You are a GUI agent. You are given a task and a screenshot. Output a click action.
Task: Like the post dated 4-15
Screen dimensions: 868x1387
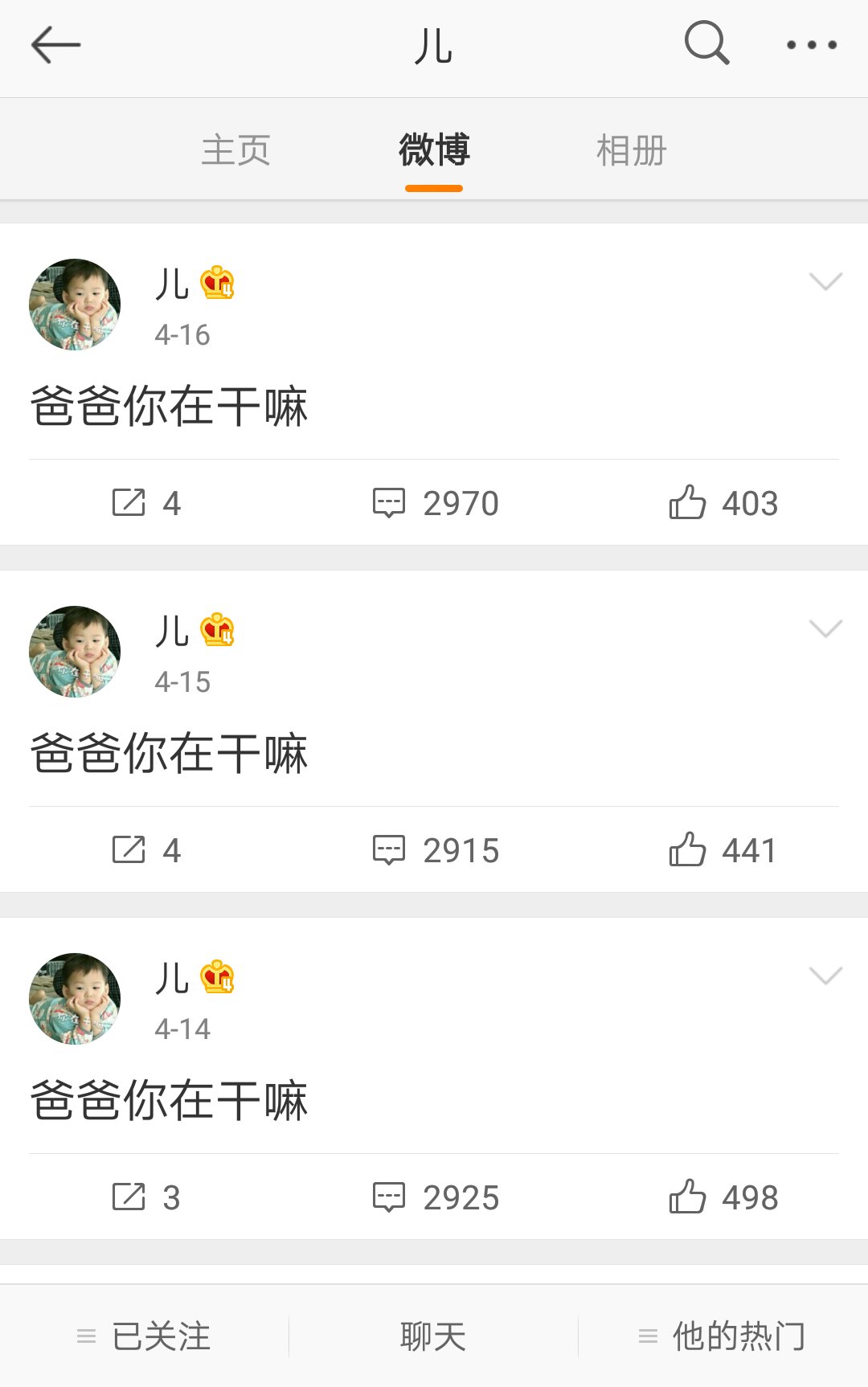tap(723, 850)
